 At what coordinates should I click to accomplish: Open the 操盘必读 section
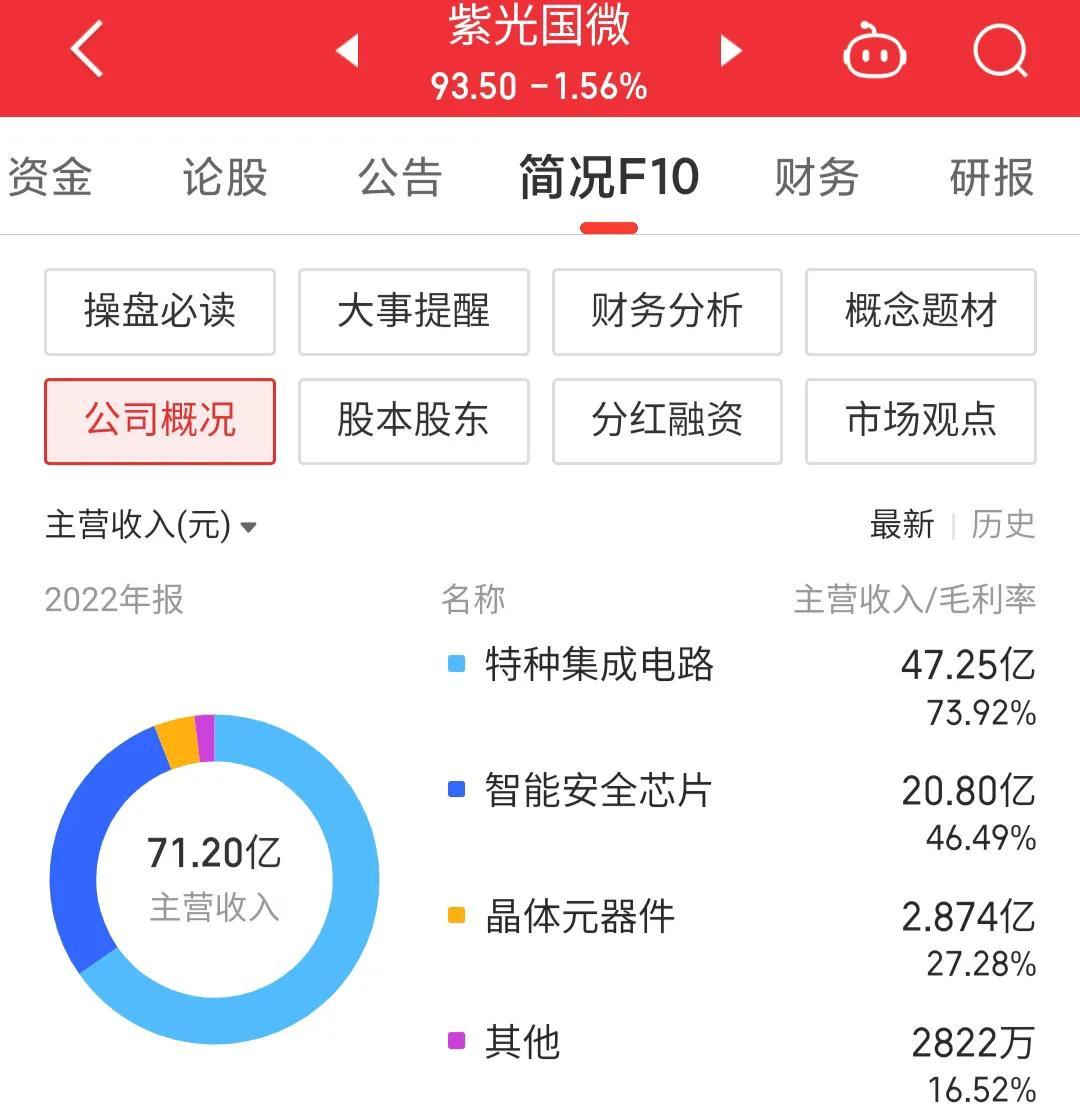(160, 312)
